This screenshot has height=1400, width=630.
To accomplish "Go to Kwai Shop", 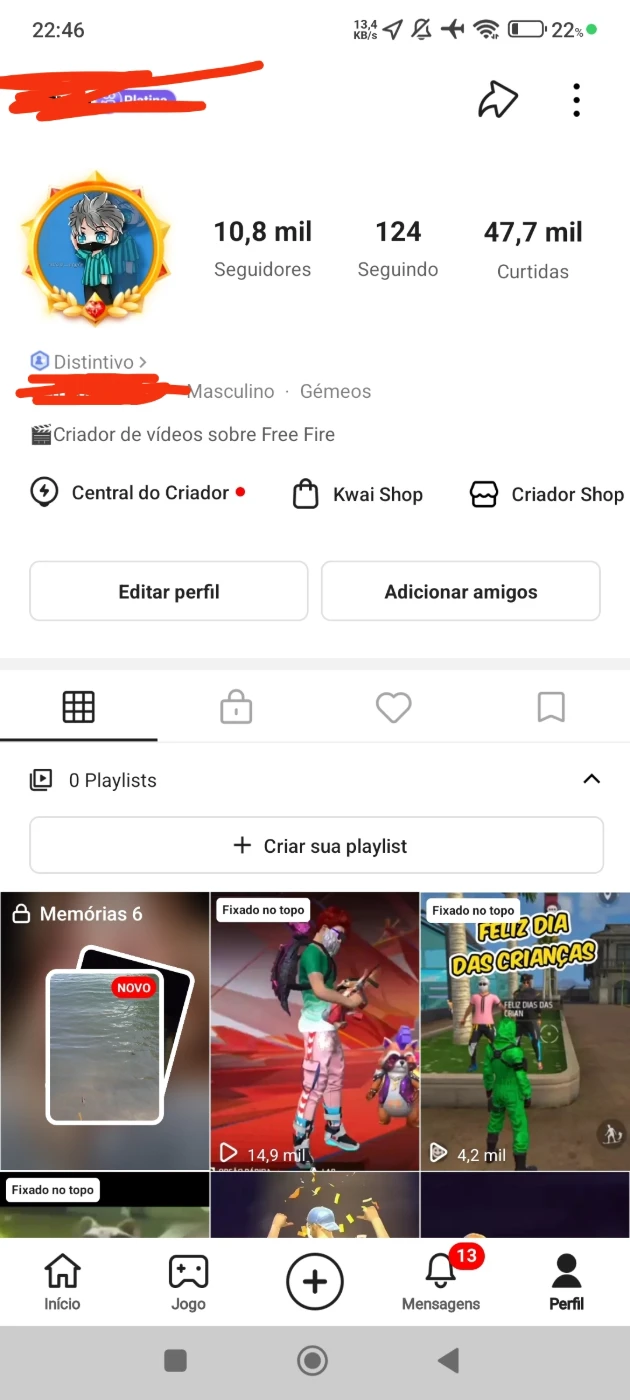I will [358, 494].
